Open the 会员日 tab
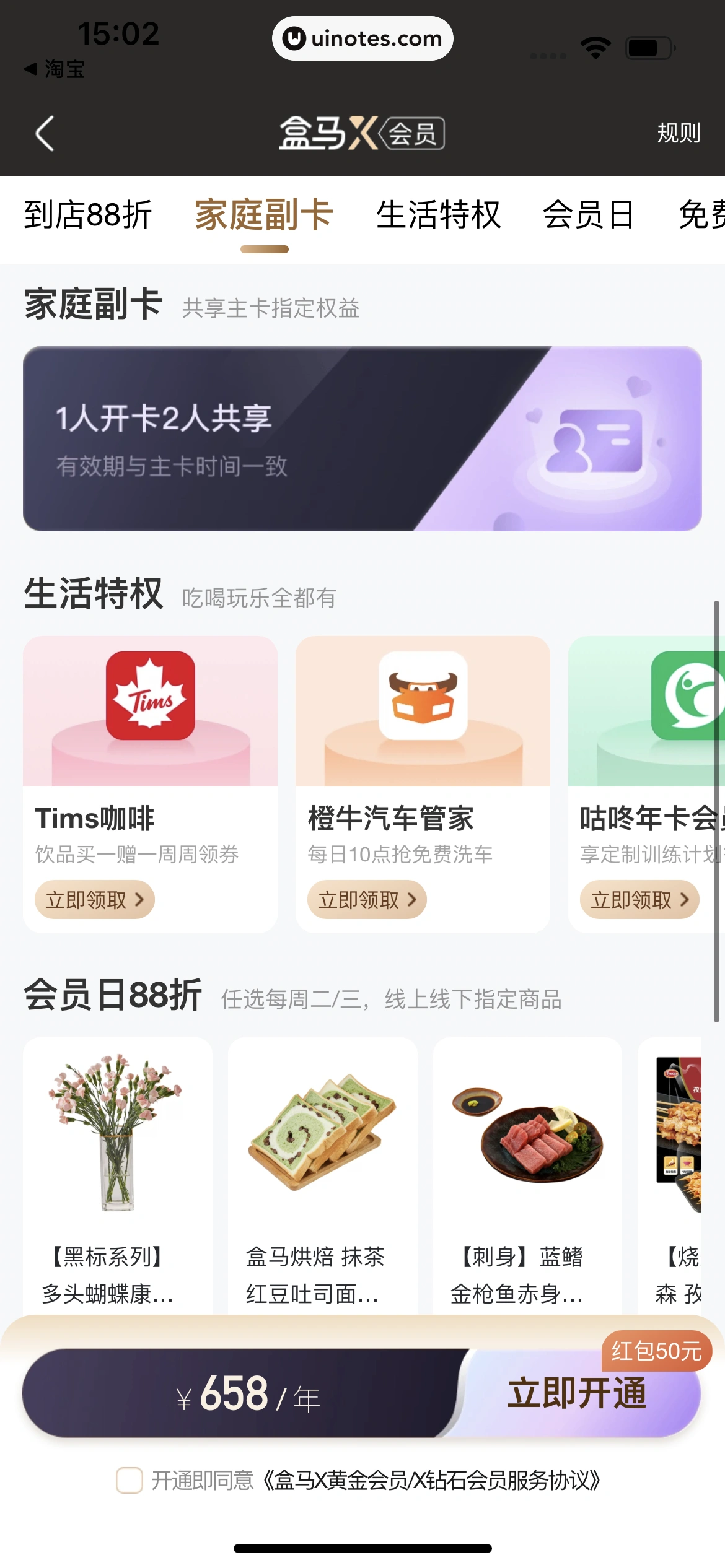The height and width of the screenshot is (1568, 725). pyautogui.click(x=588, y=215)
